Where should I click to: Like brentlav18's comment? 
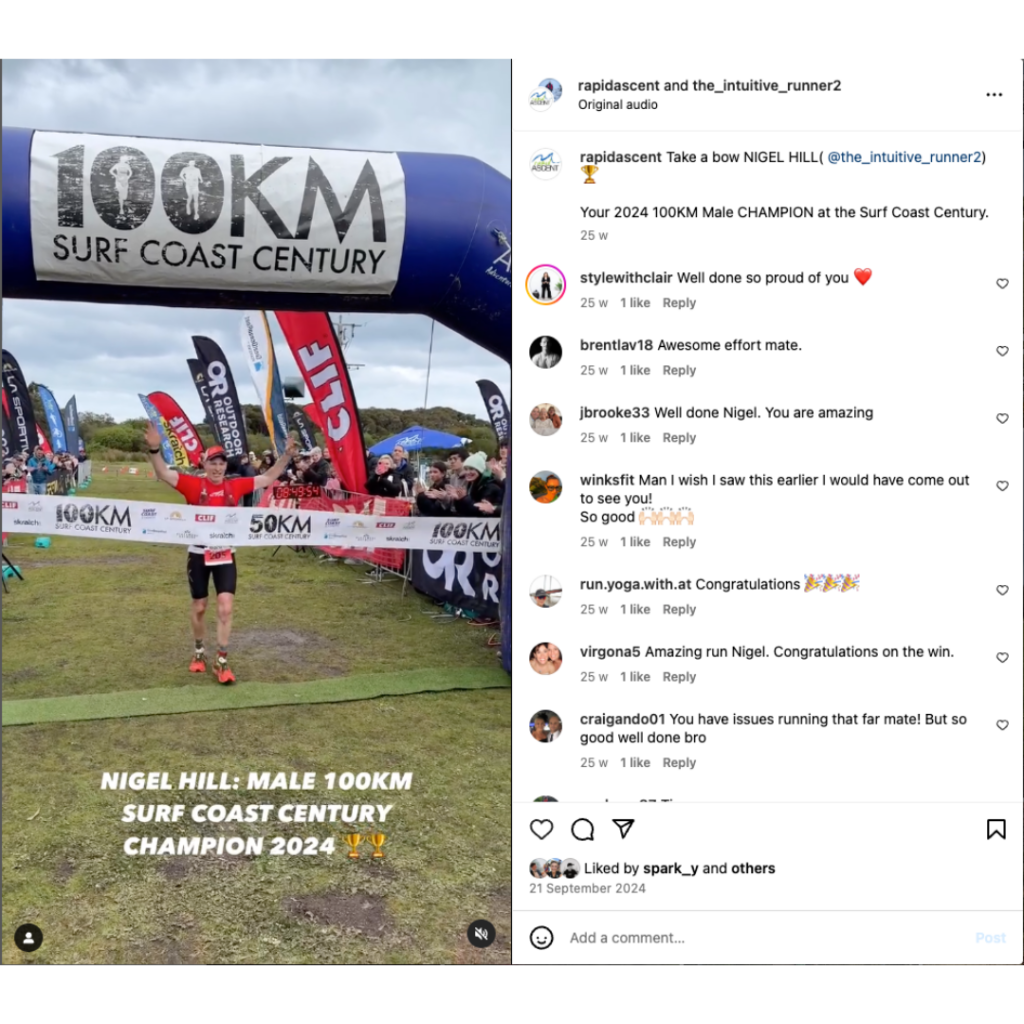click(x=1002, y=351)
